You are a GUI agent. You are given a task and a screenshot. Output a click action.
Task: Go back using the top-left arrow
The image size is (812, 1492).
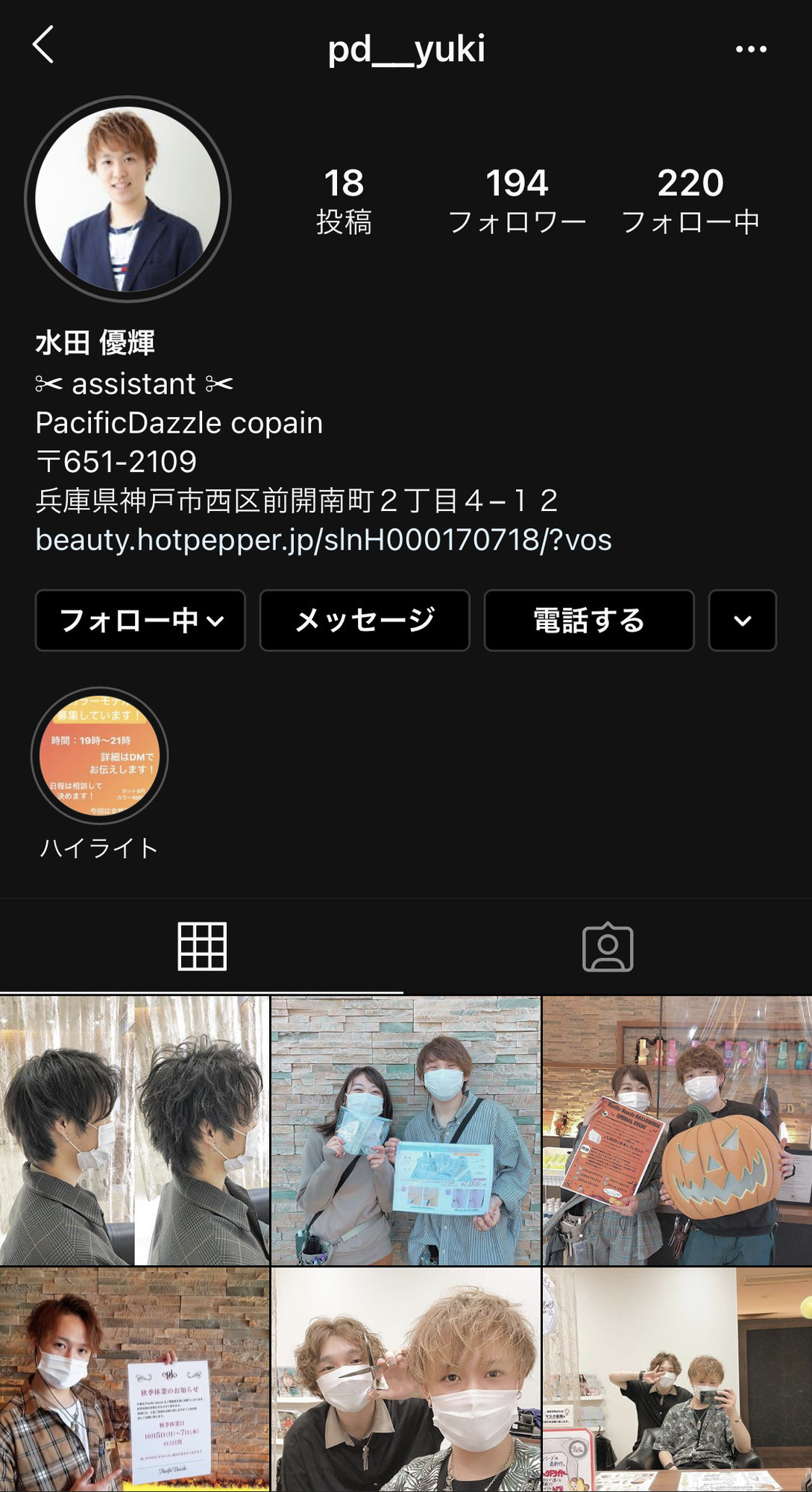tap(43, 45)
